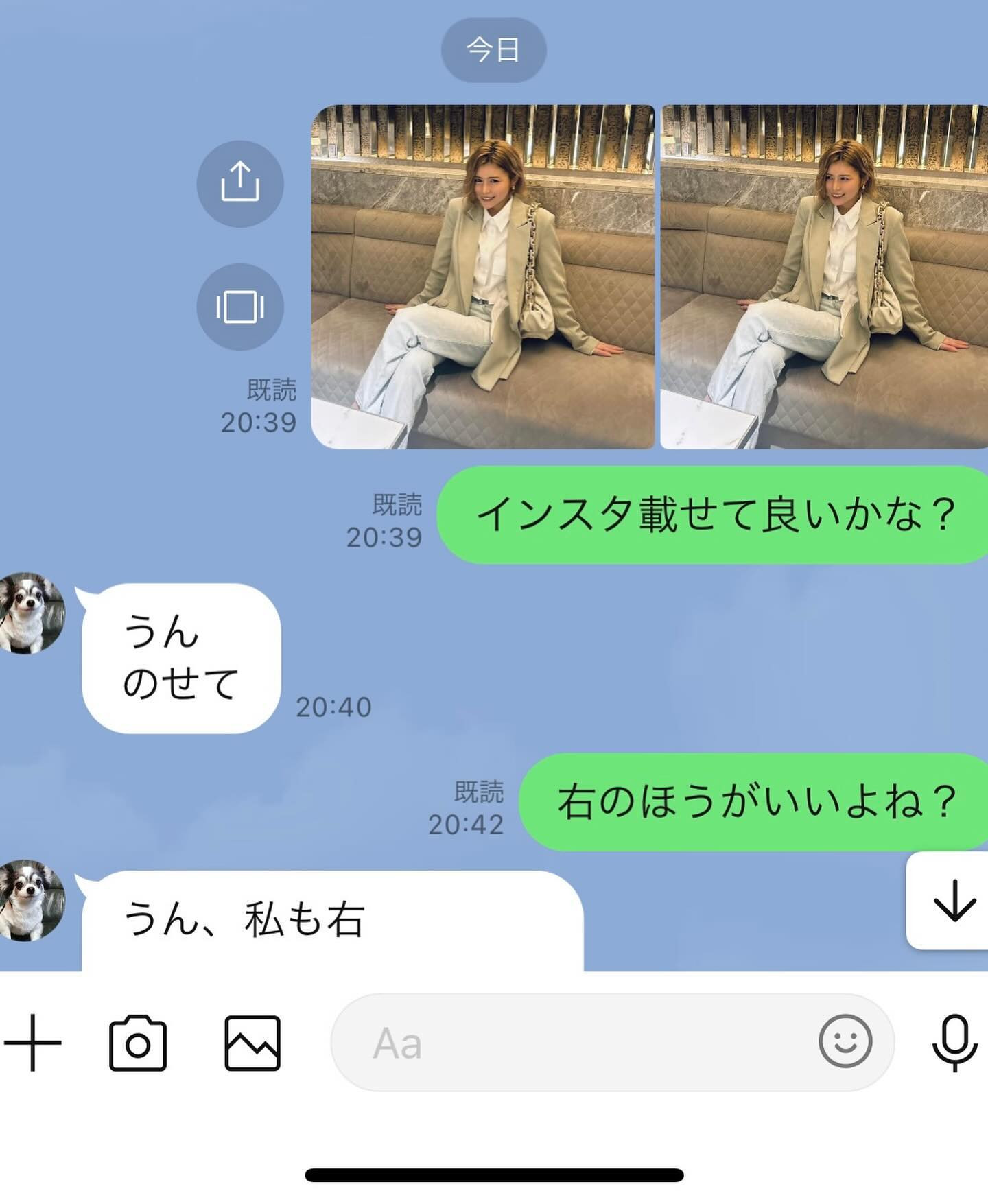Viewport: 988px width, 1204px height.
Task: Open the emoji and sticker picker
Action: (x=845, y=1041)
